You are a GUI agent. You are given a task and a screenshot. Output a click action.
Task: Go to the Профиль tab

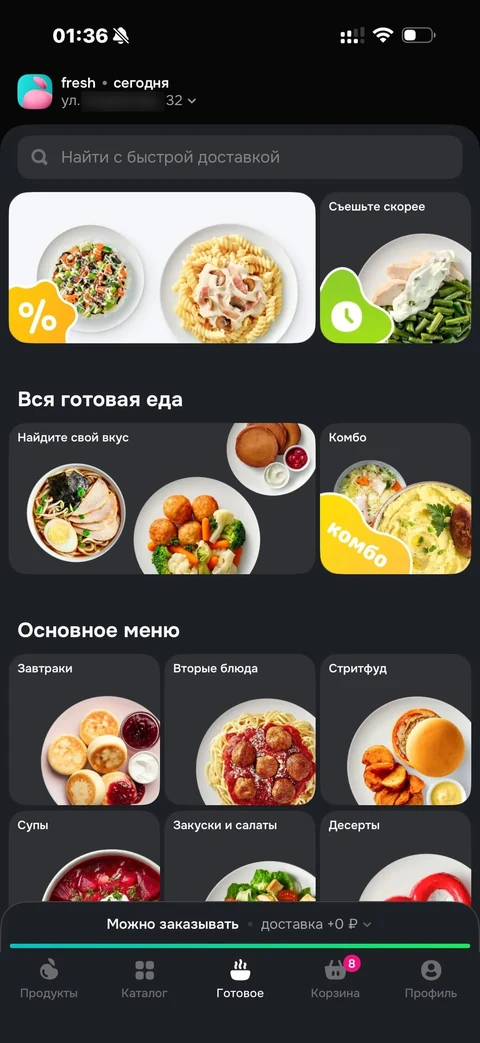(x=431, y=978)
